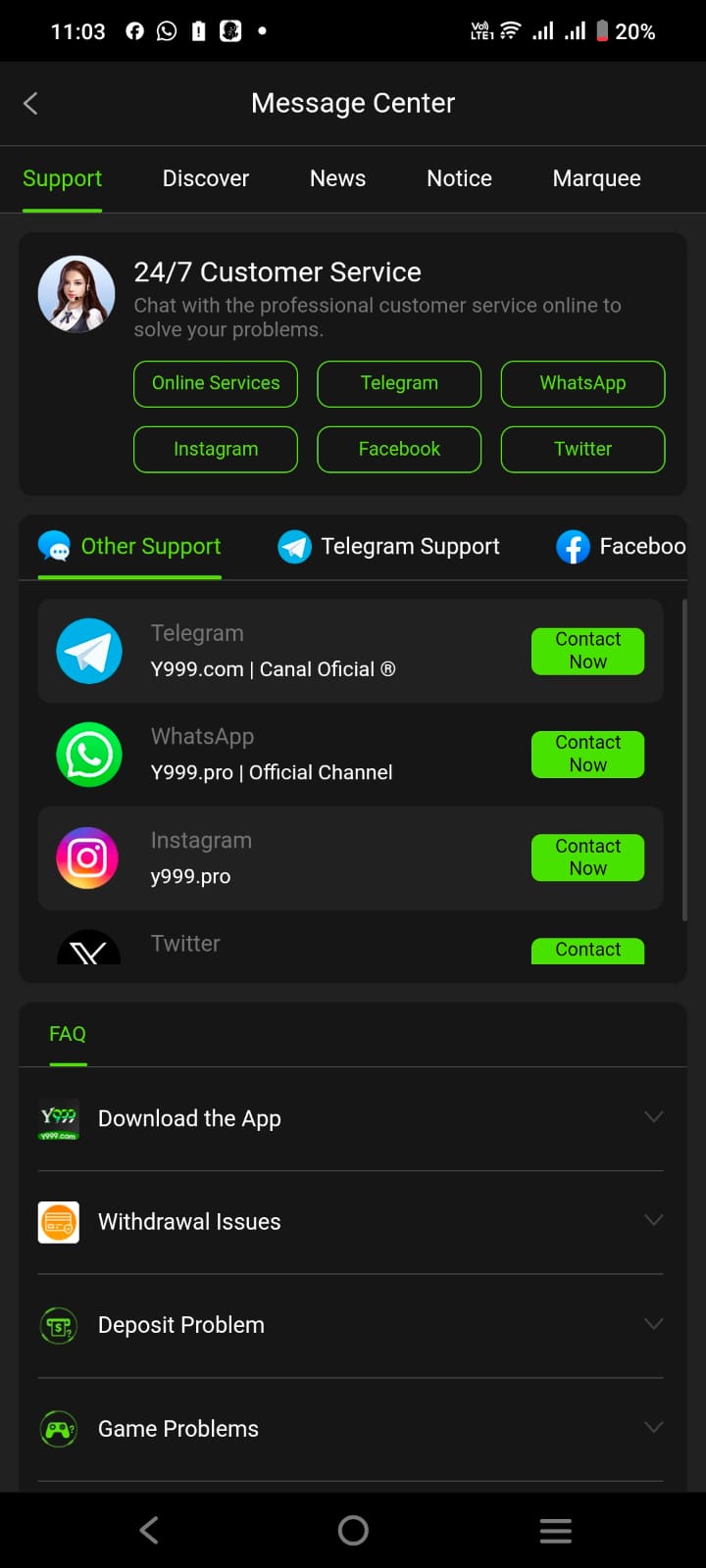Expand the Deposit Problem FAQ
This screenshot has height=1568, width=706.
coord(351,1325)
